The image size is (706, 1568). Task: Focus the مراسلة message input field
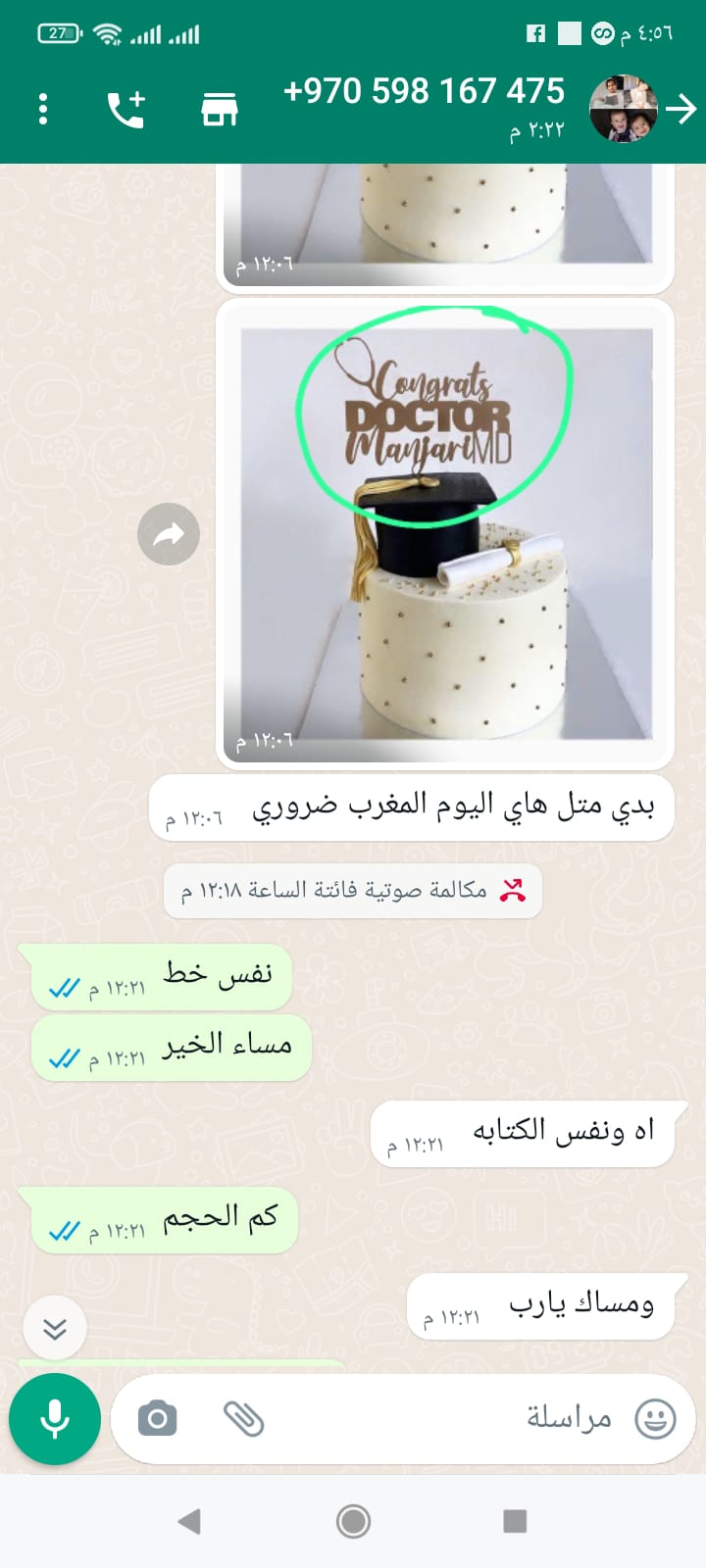[x=441, y=1419]
